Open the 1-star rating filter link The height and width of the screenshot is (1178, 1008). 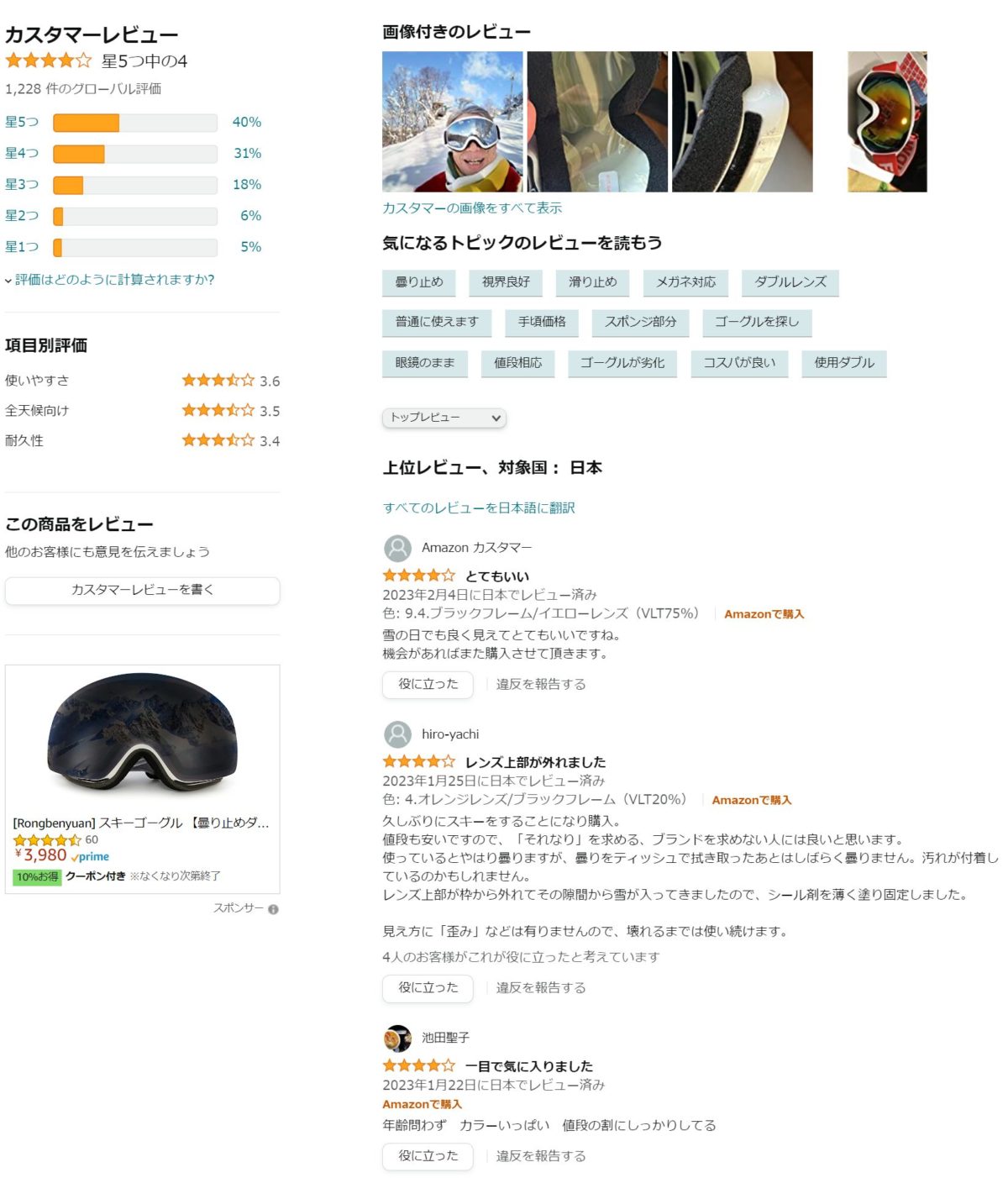coord(22,247)
